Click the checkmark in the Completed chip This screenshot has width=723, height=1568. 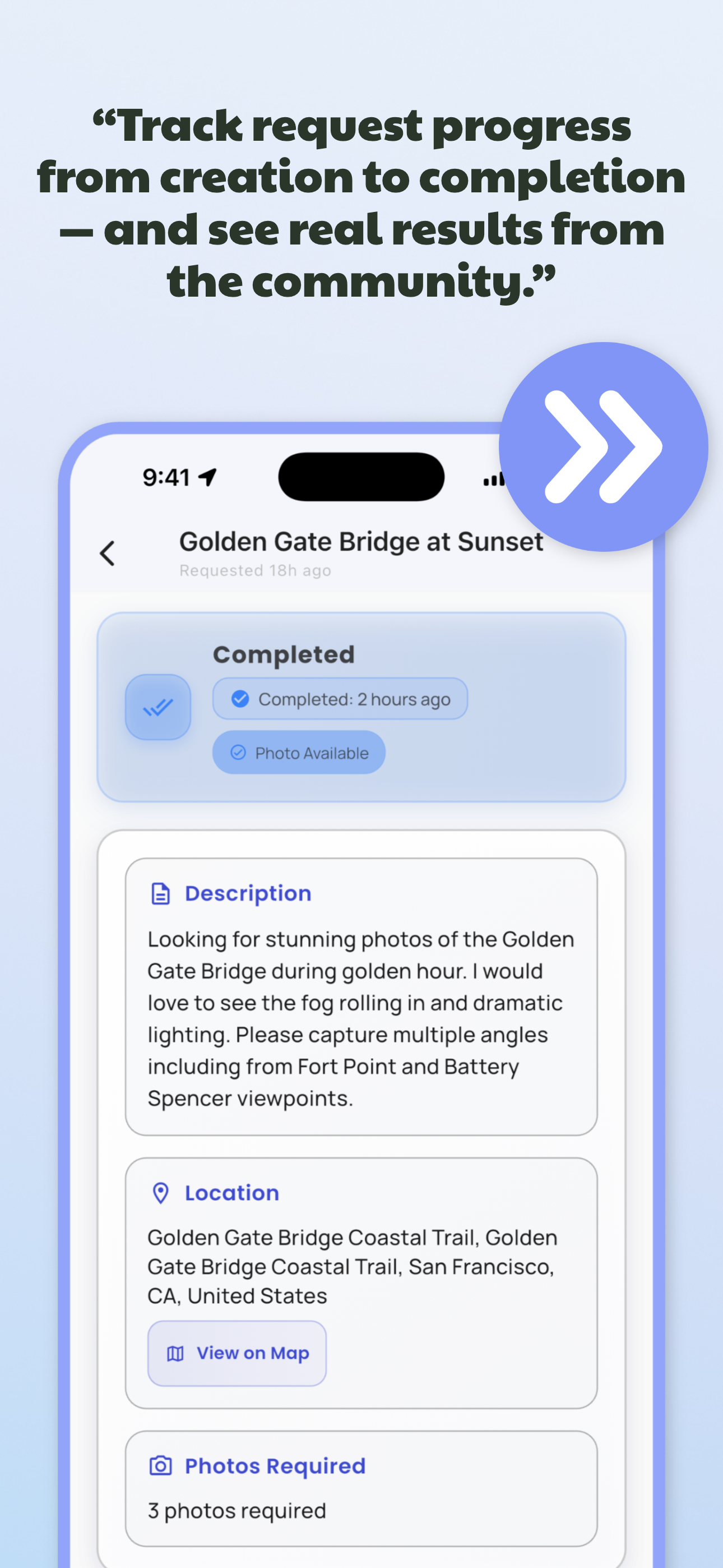coord(241,699)
